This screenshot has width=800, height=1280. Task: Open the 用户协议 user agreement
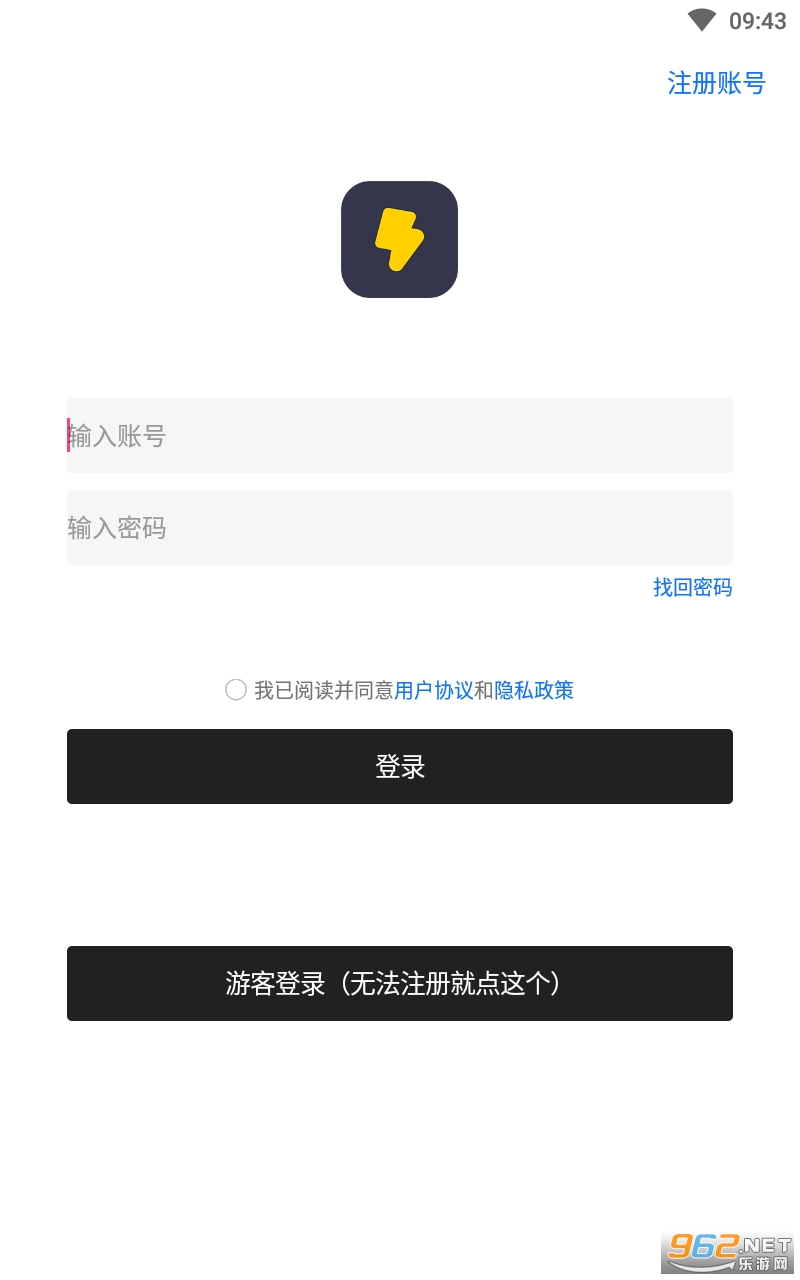pos(434,690)
